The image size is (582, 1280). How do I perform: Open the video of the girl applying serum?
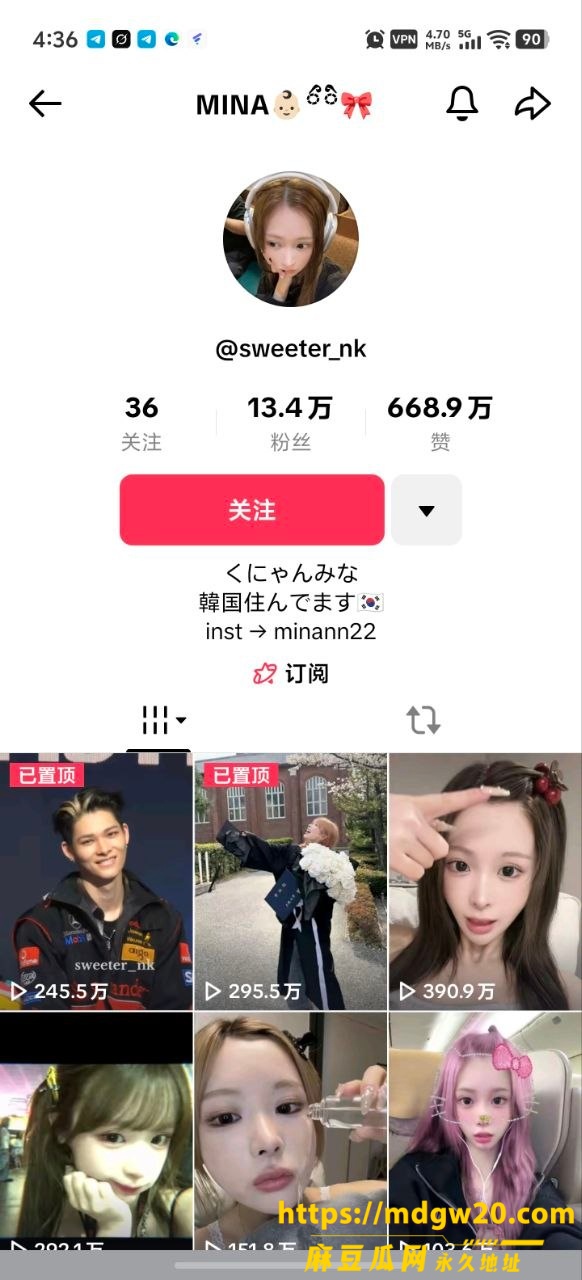tap(291, 1132)
